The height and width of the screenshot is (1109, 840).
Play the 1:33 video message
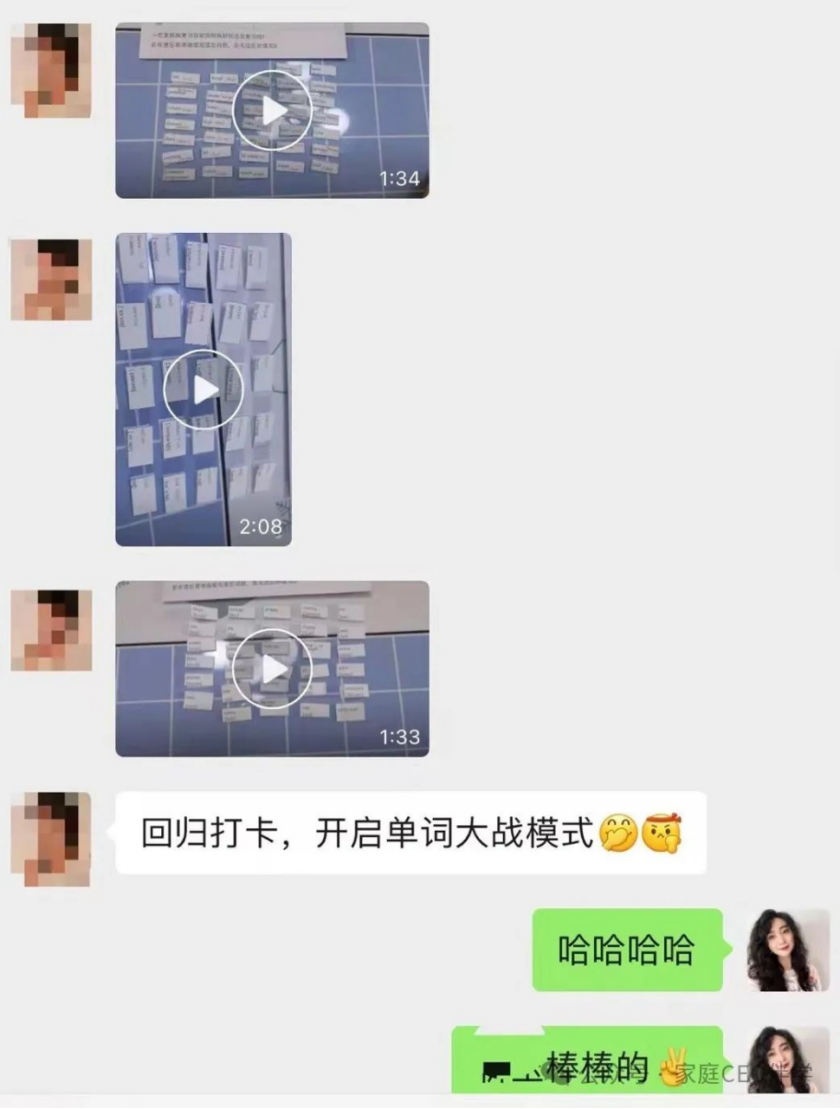click(x=272, y=669)
